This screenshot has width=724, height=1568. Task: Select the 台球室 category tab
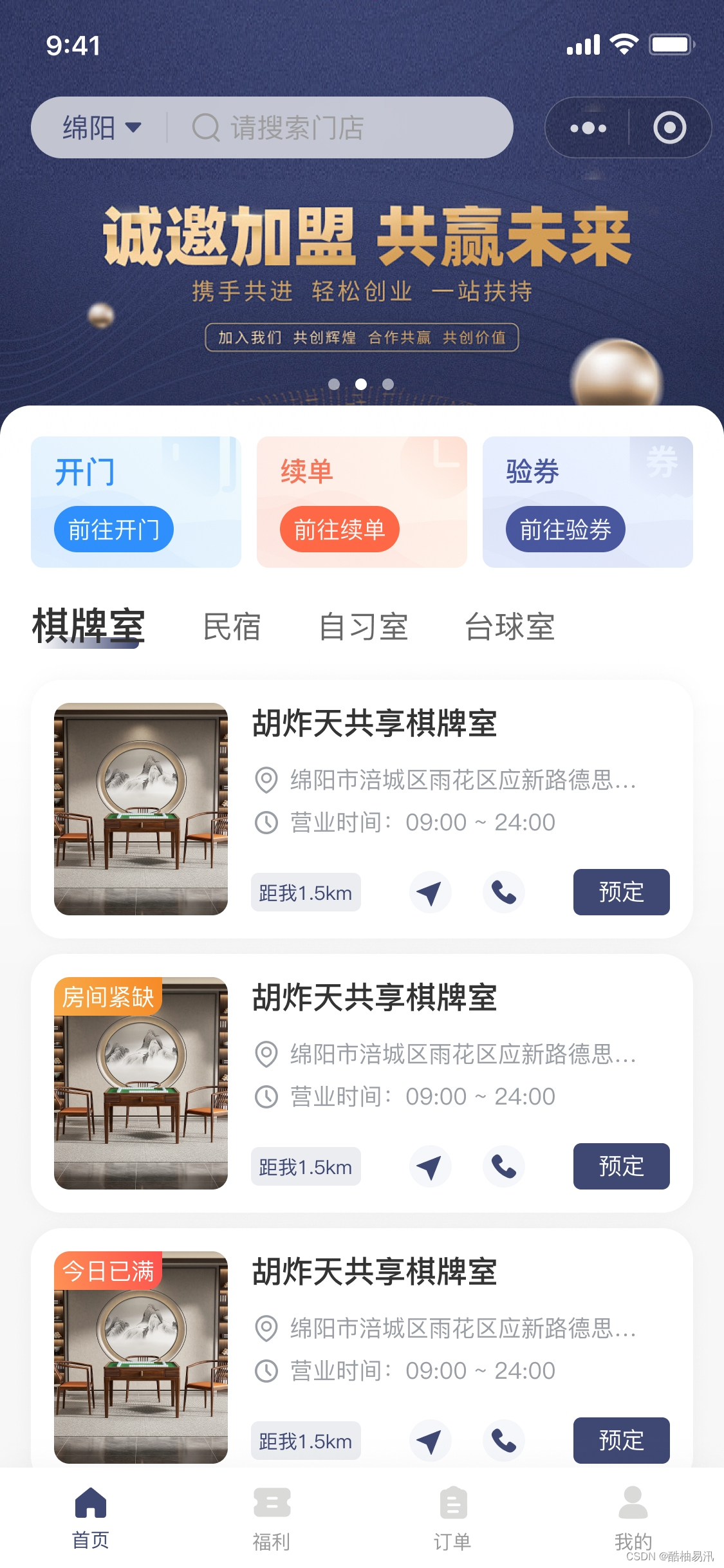[510, 627]
